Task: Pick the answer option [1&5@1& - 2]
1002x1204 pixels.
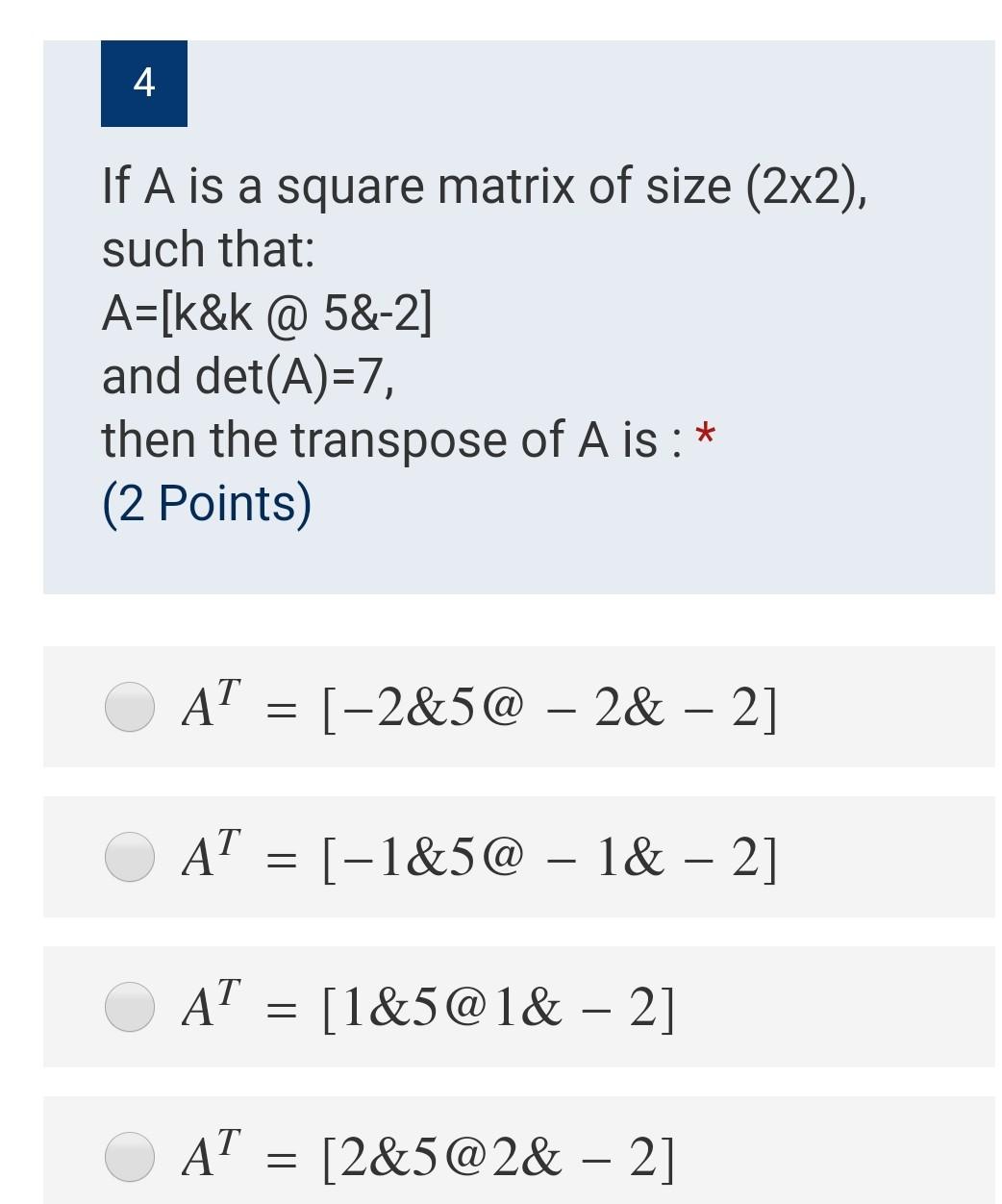Action: click(x=129, y=1007)
